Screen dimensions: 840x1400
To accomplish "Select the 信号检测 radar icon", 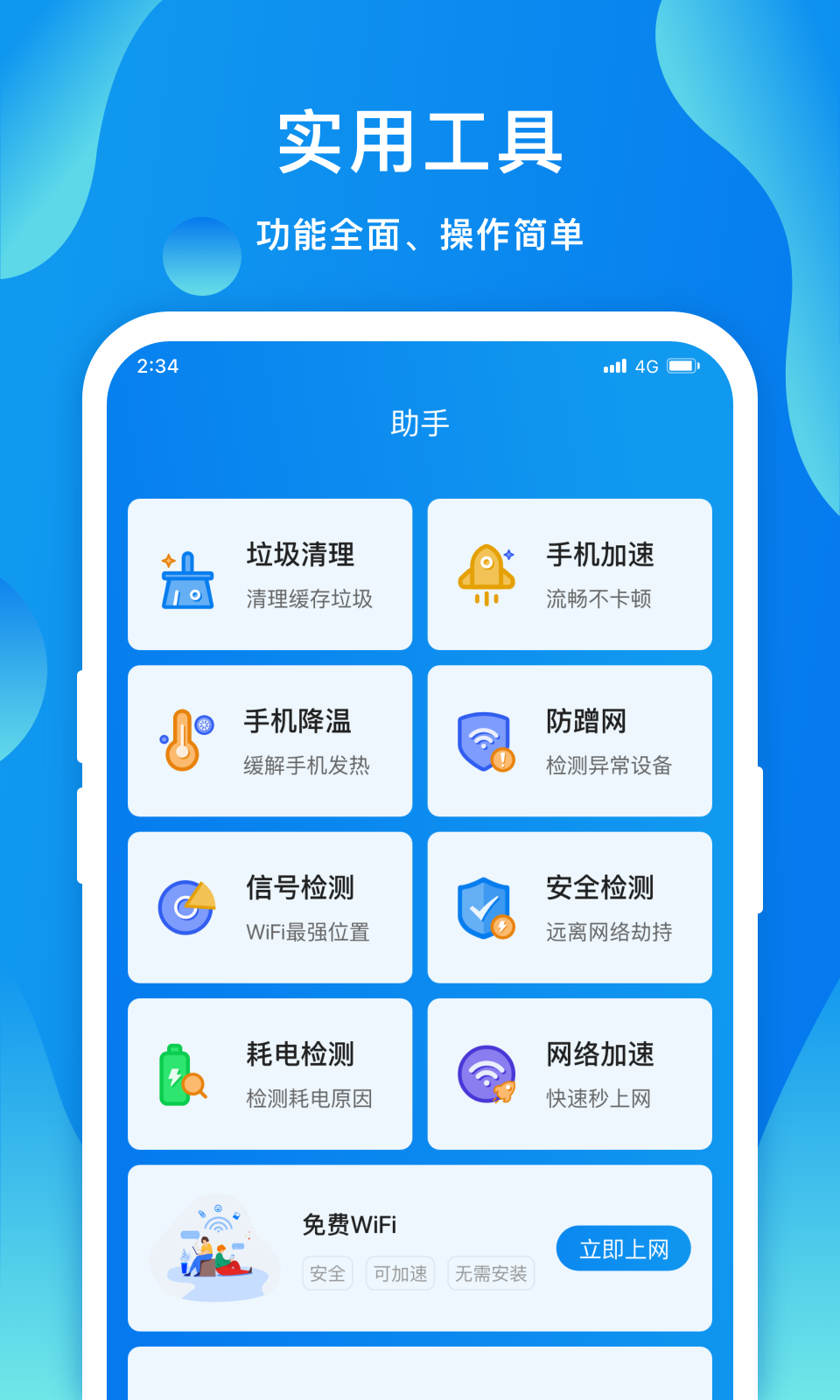I will point(185,908).
